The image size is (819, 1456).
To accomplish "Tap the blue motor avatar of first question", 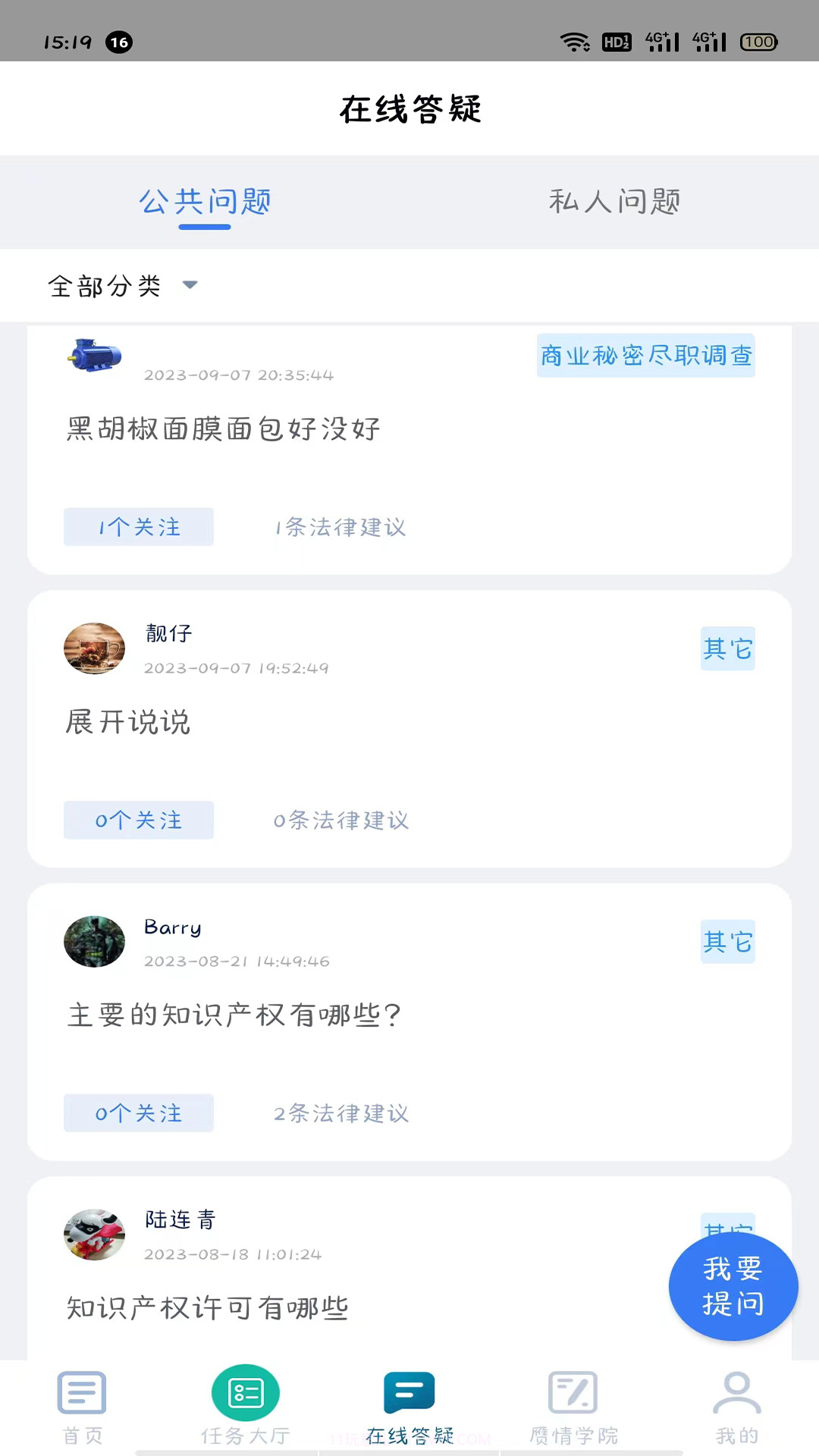I will (x=94, y=356).
